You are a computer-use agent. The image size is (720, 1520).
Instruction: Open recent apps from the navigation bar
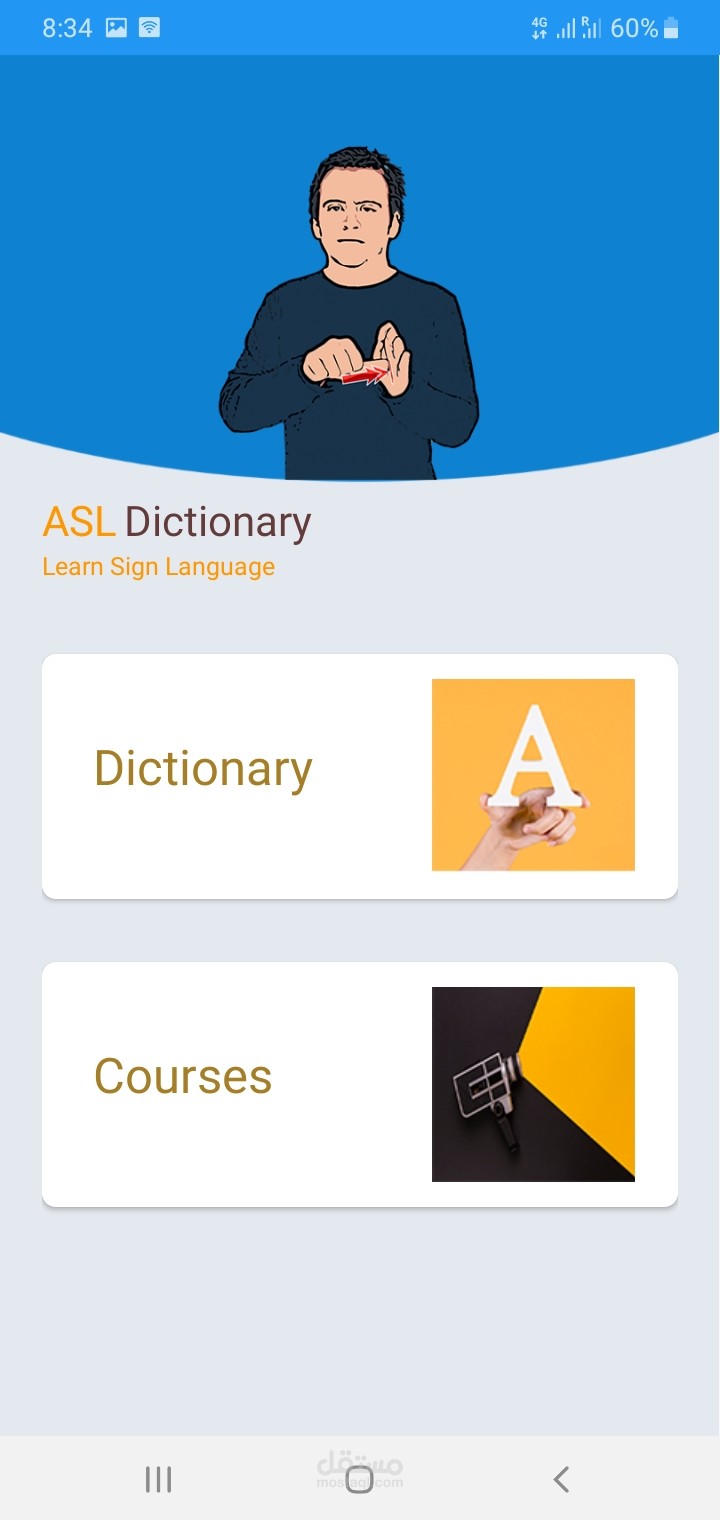point(158,1479)
